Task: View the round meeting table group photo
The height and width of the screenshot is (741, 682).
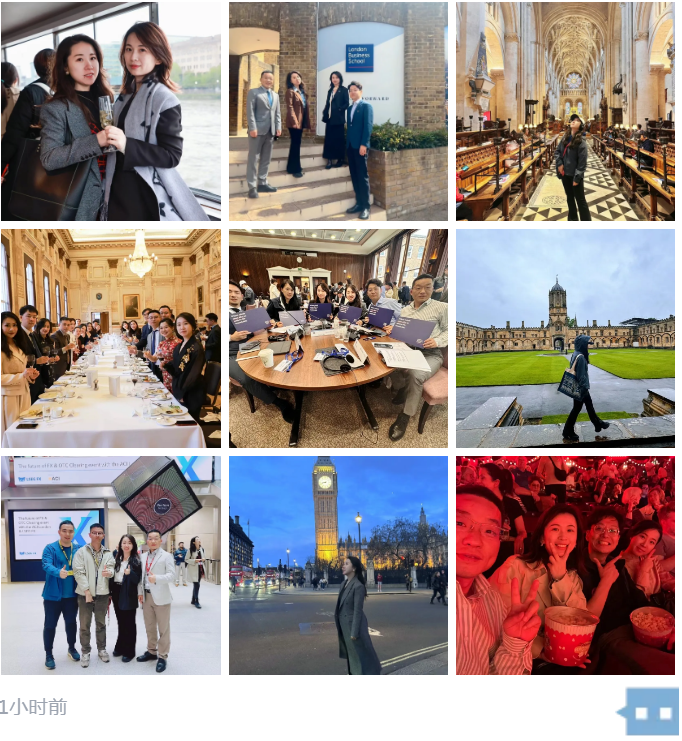Action: pyautogui.click(x=338, y=338)
